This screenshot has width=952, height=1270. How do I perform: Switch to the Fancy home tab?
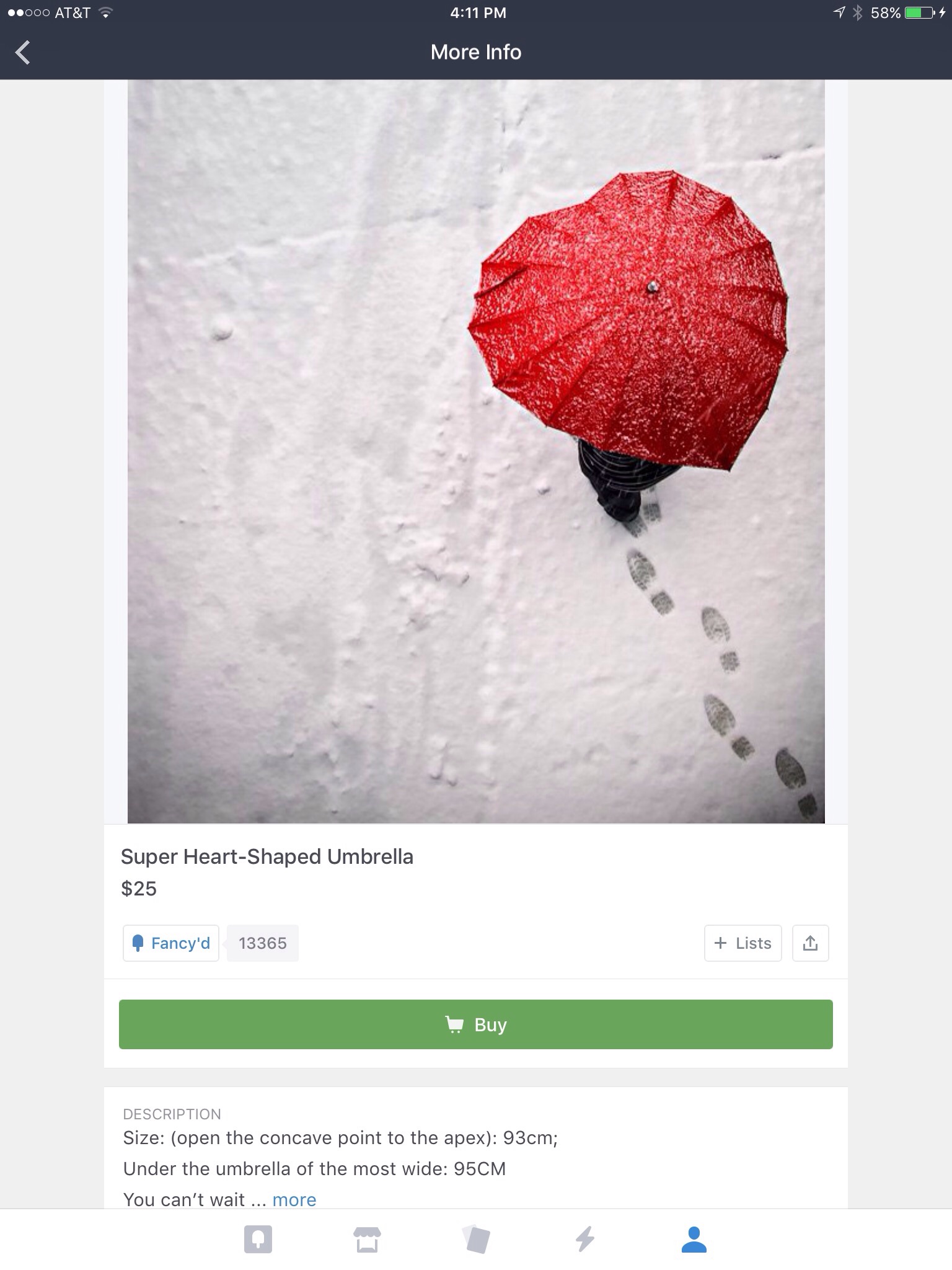click(x=258, y=1240)
